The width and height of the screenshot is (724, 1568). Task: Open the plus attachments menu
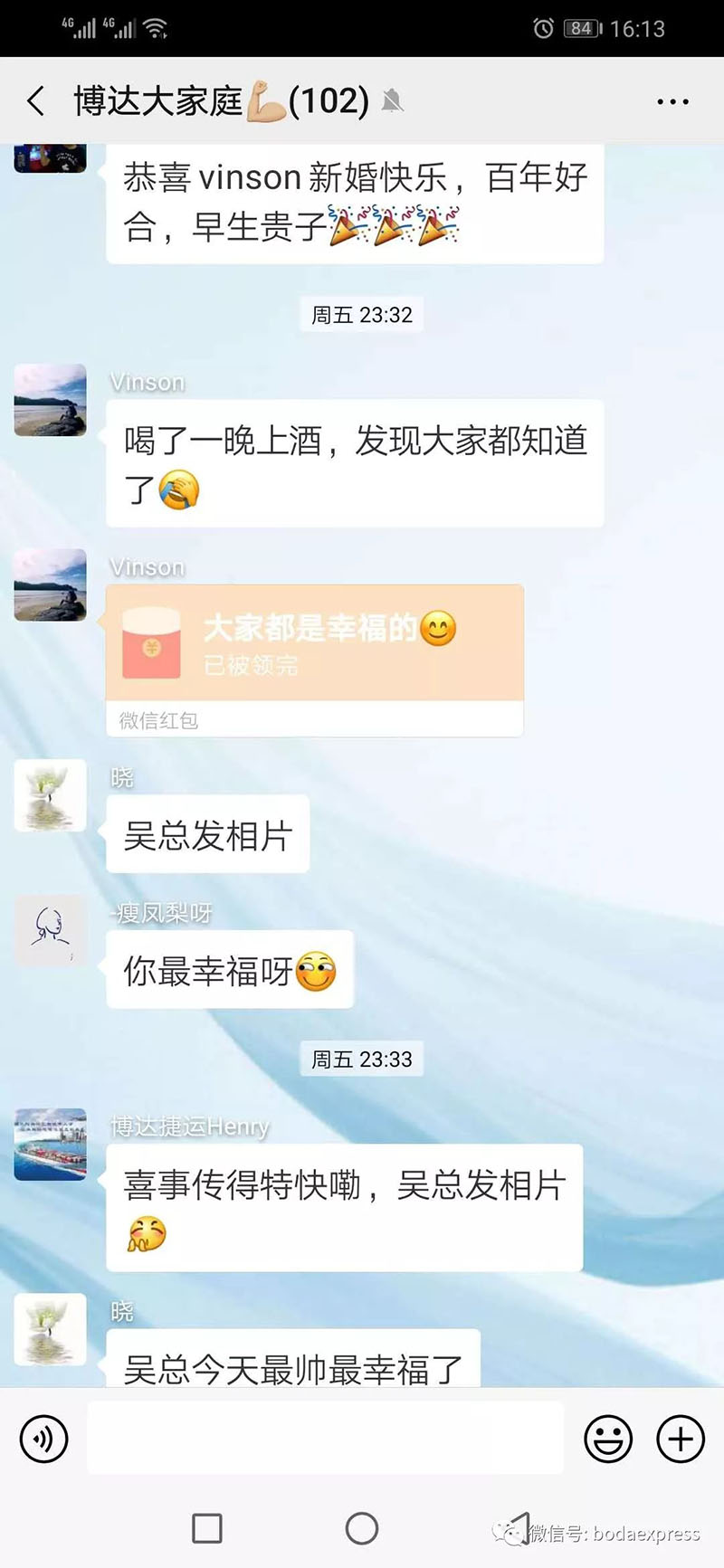pyautogui.click(x=680, y=1438)
